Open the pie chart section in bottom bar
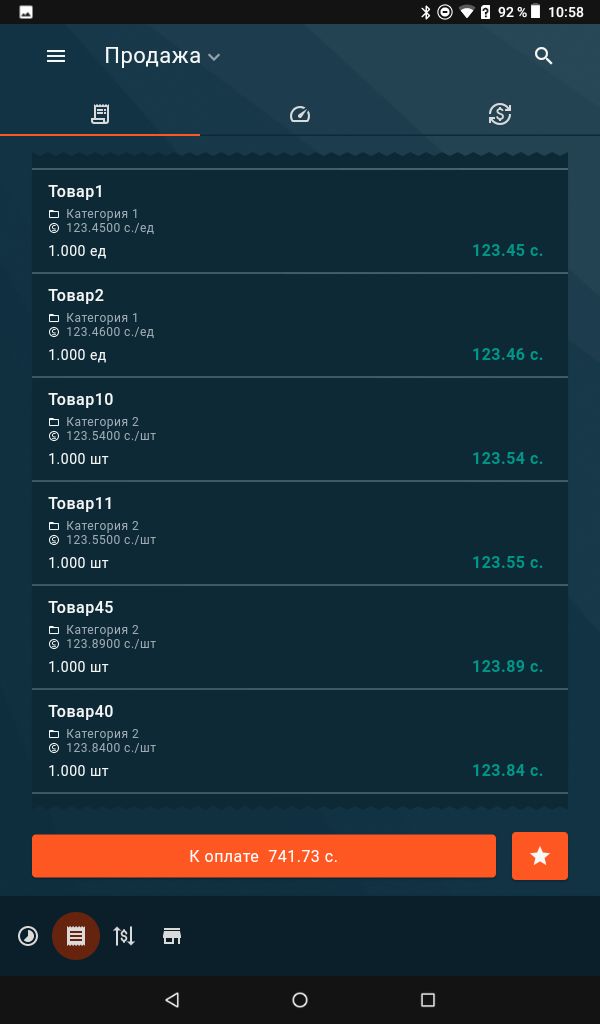The height and width of the screenshot is (1024, 600). [x=27, y=936]
